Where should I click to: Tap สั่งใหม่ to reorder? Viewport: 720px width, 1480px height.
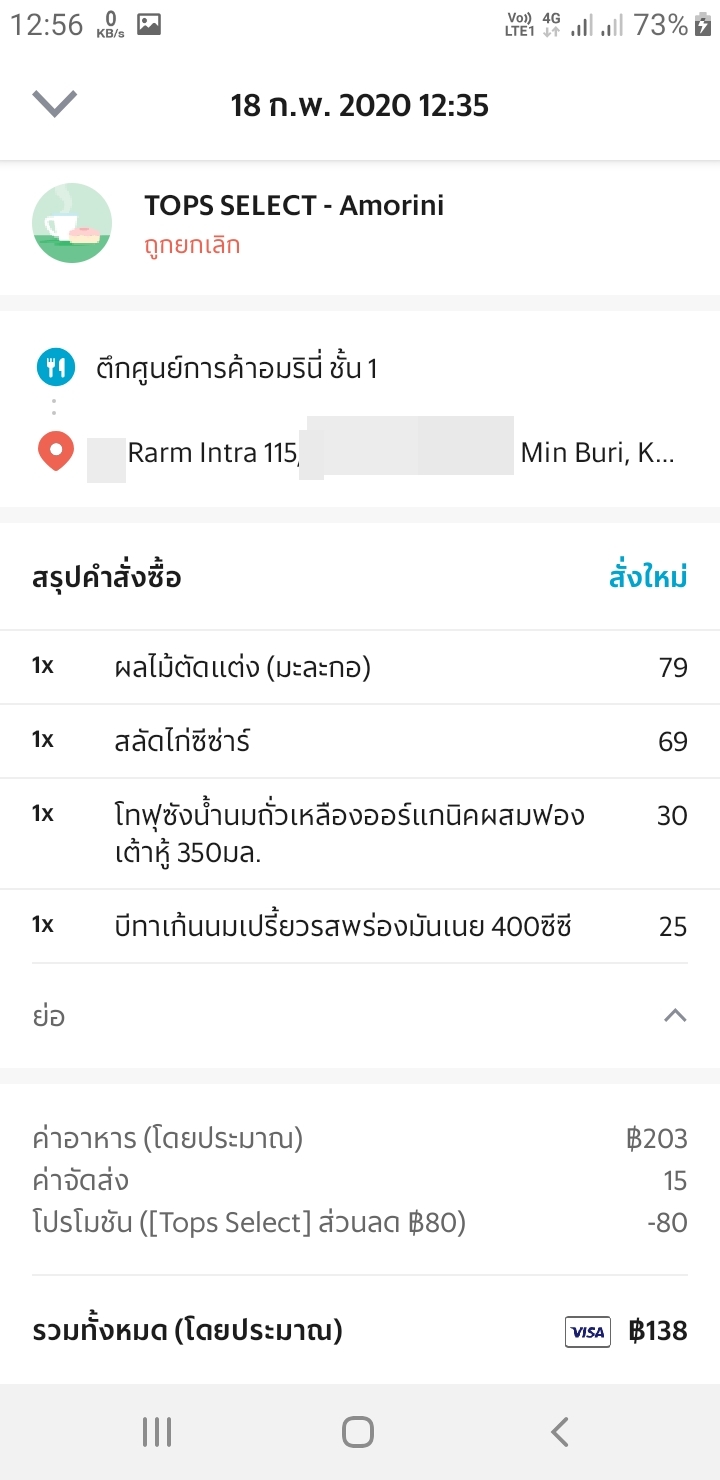coord(648,577)
